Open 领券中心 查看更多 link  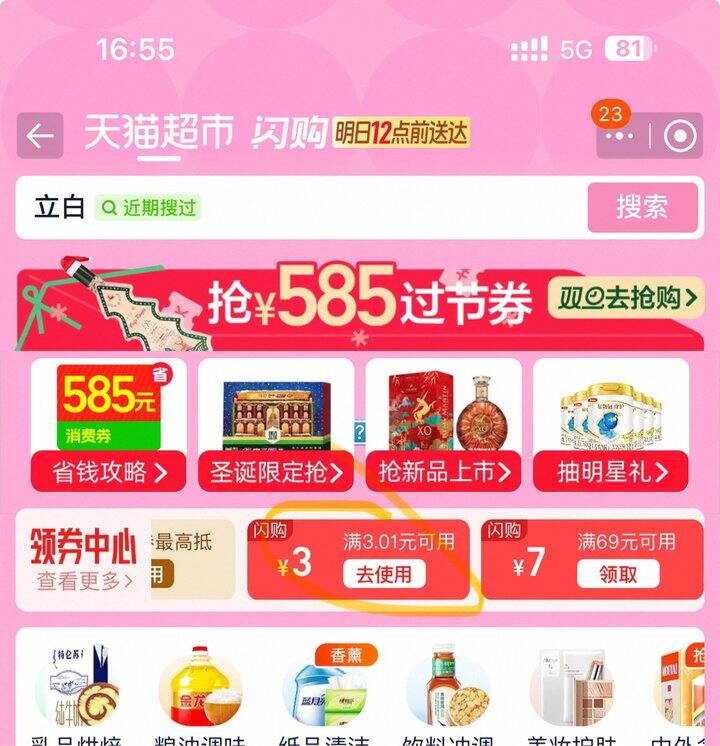85,581
